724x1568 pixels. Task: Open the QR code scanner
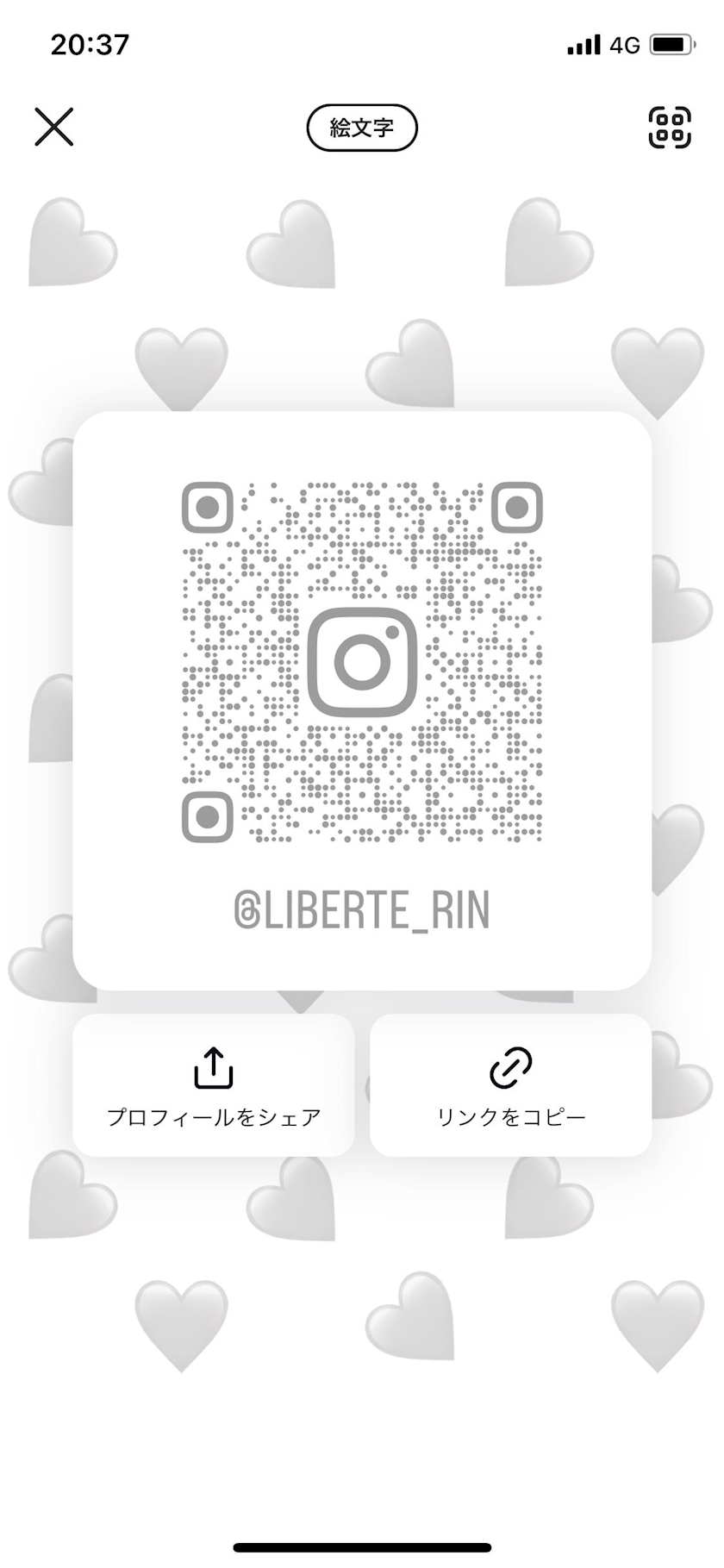click(670, 128)
